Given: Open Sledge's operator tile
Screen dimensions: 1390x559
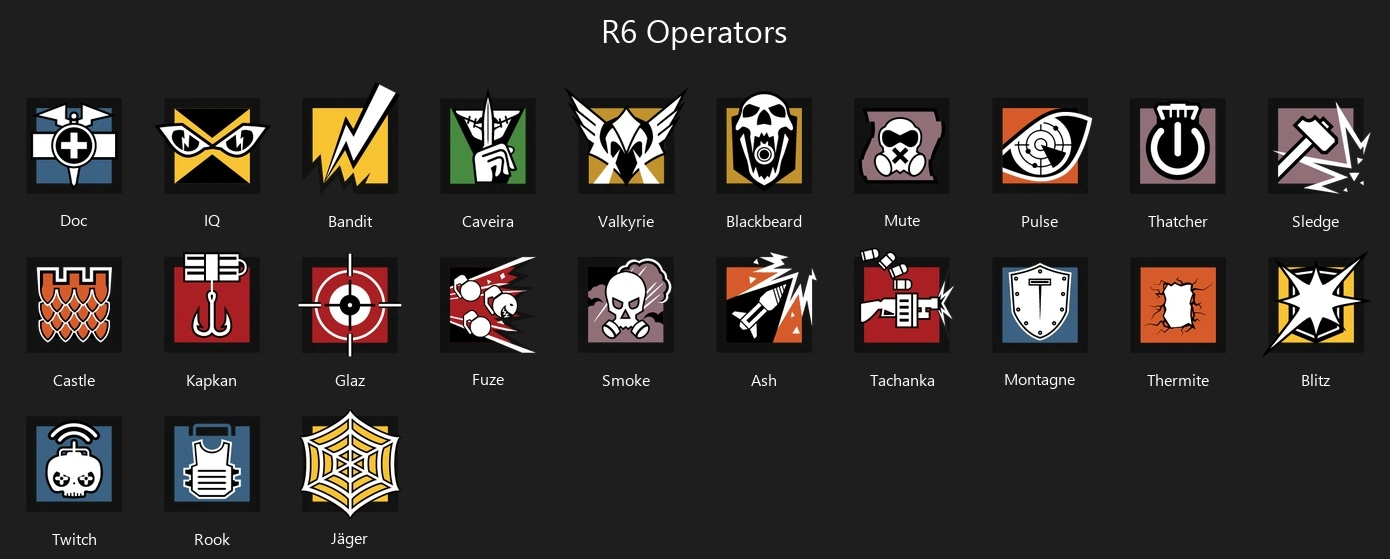Looking at the screenshot, I should 1316,146.
